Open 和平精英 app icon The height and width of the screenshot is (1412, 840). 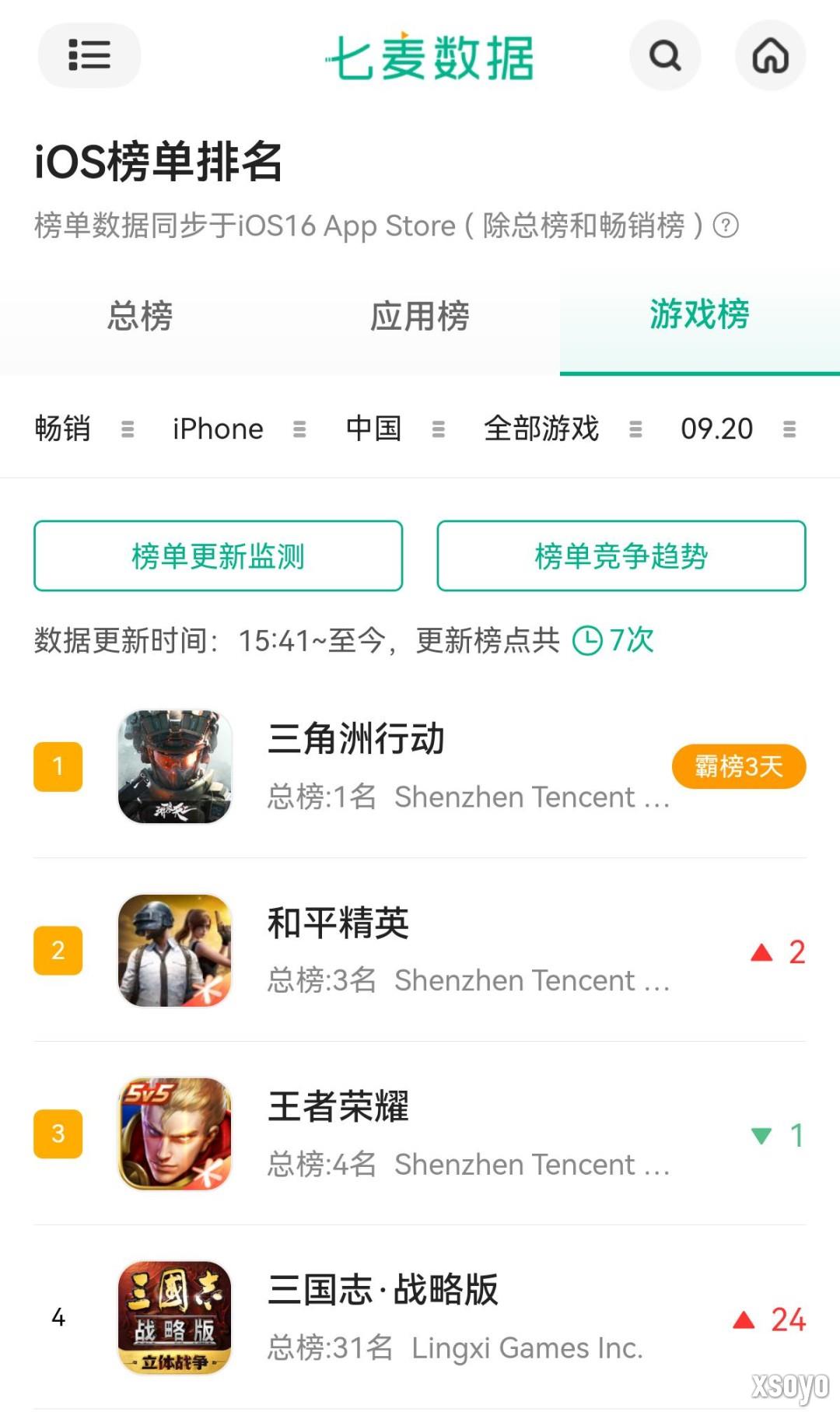point(174,951)
